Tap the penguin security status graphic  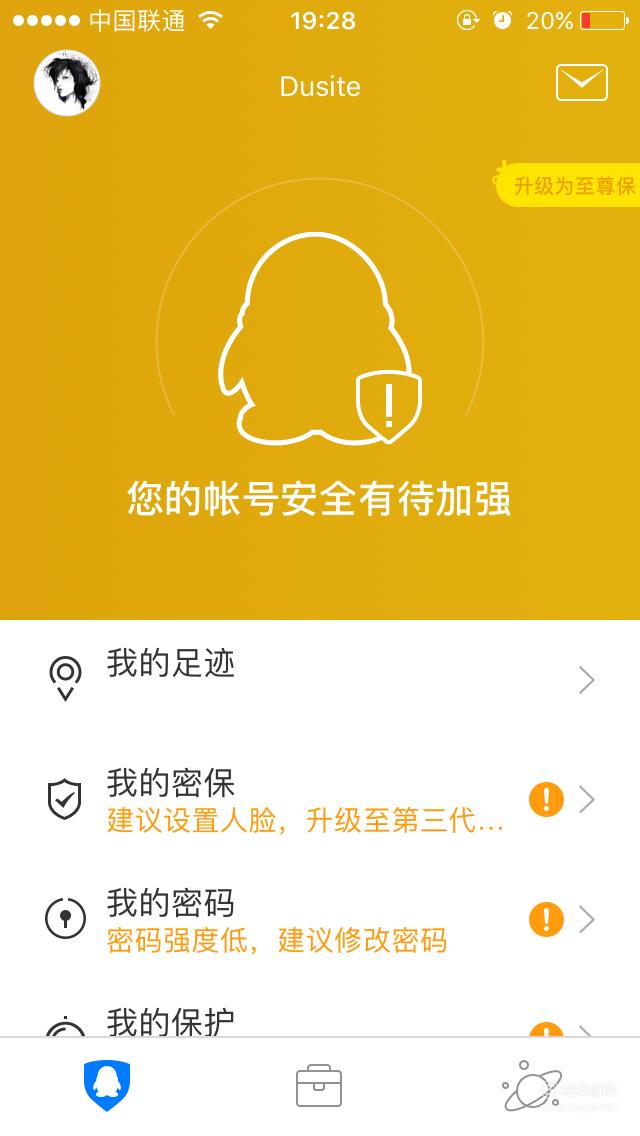point(320,338)
